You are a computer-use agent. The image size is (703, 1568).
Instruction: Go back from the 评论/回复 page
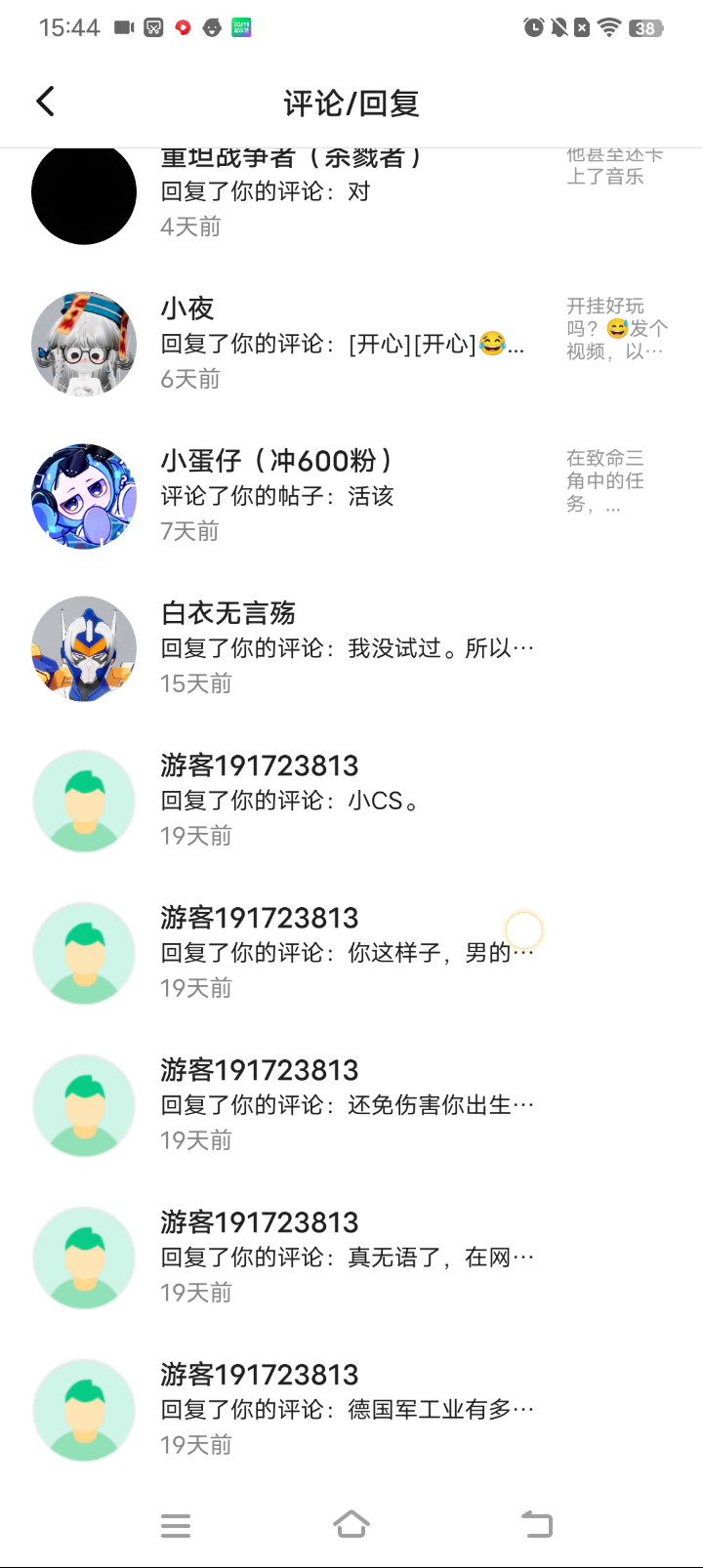click(x=45, y=102)
